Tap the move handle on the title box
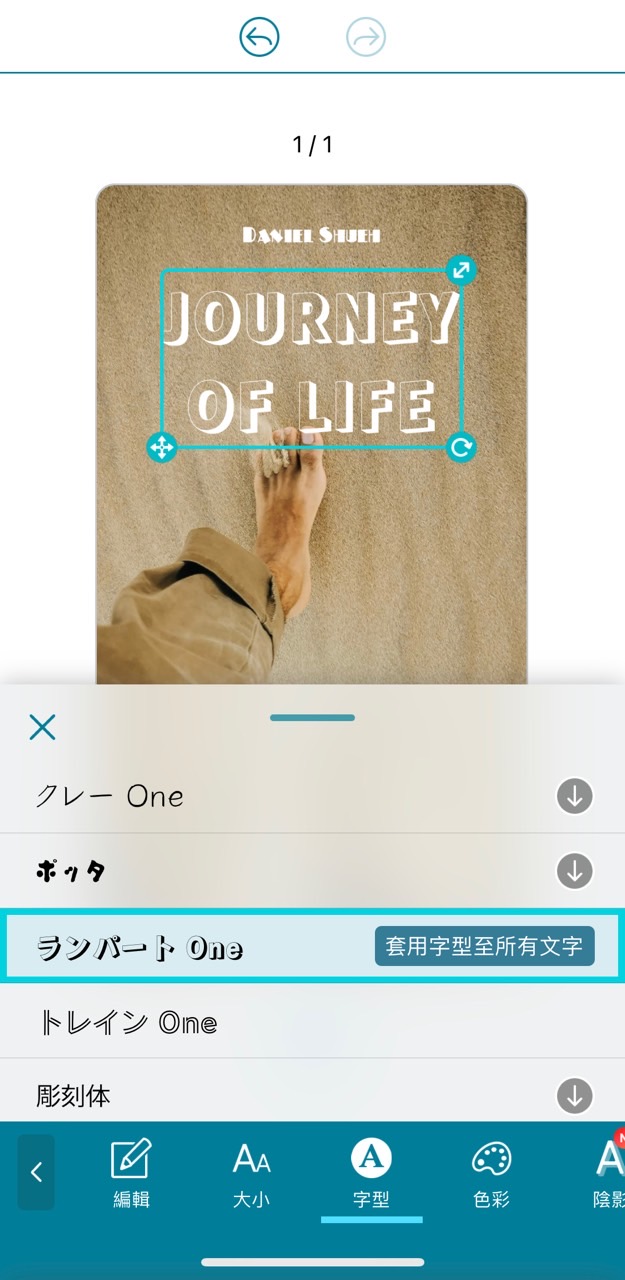 coord(162,447)
